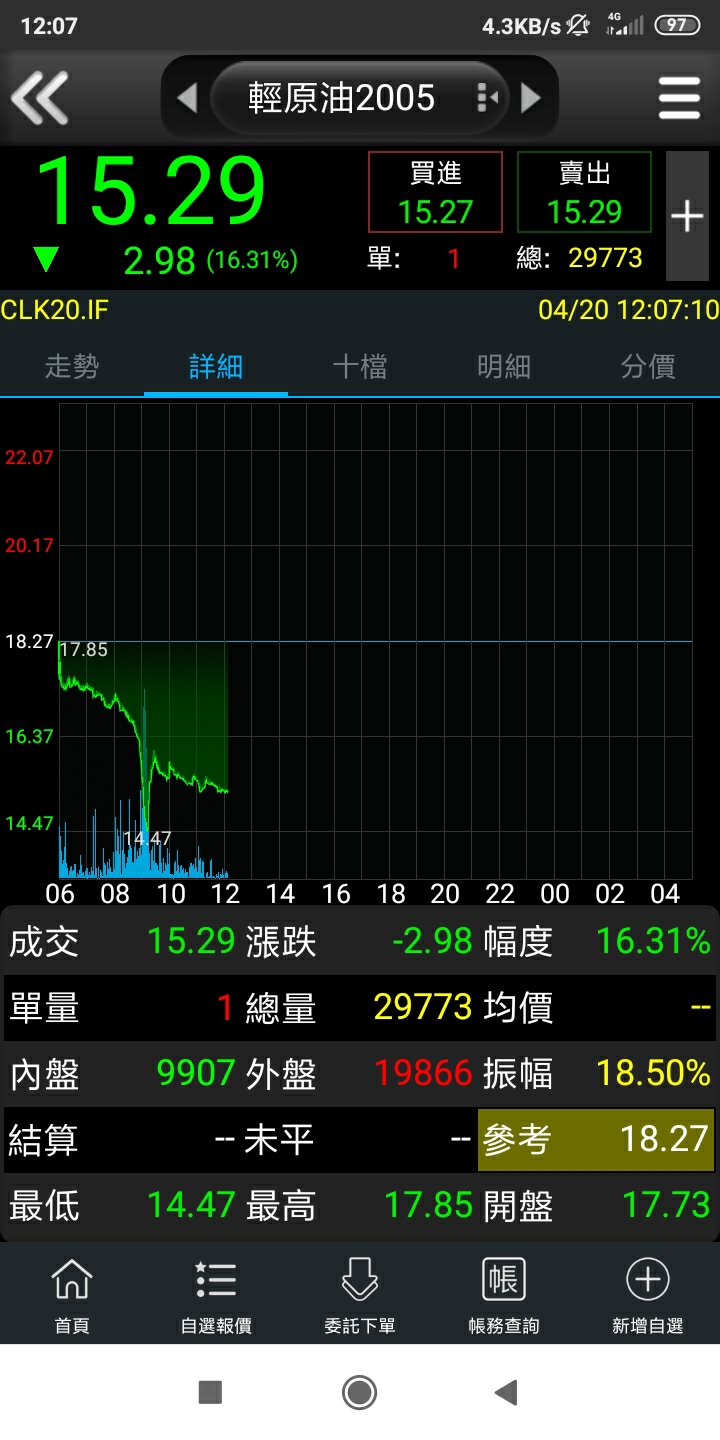720x1440 pixels.
Task: Open the hamburger menu
Action: click(x=679, y=98)
